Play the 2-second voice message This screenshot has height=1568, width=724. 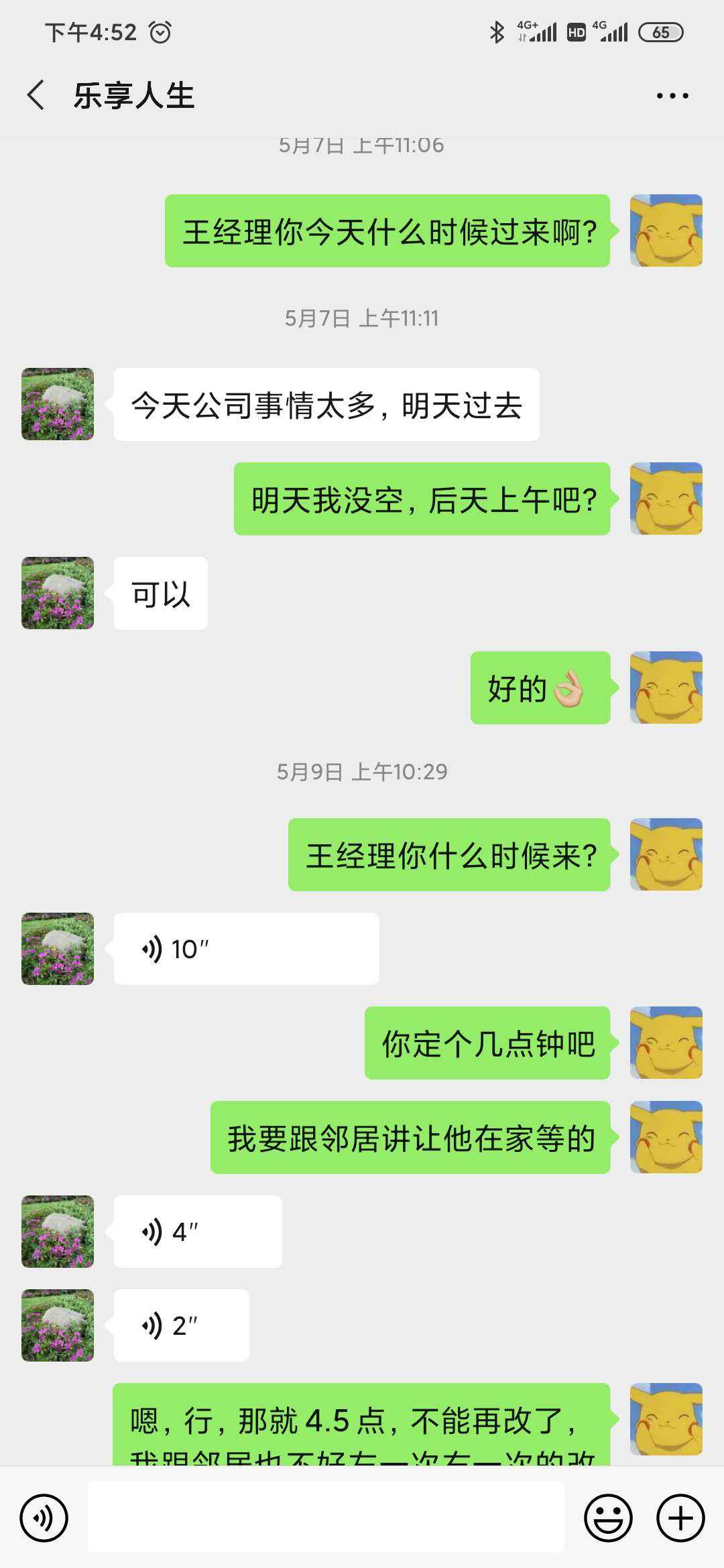click(x=181, y=1325)
